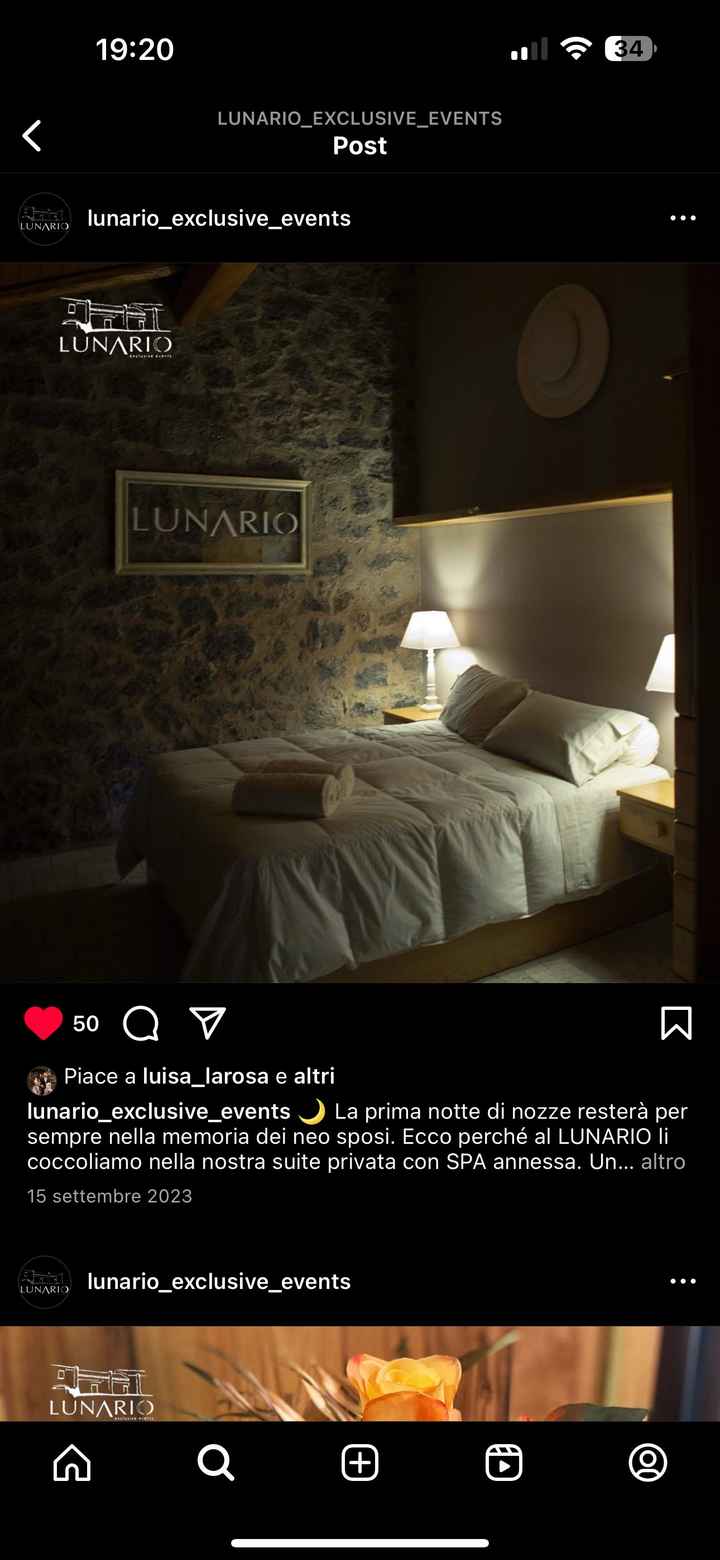Viewport: 720px width, 1560px height.
Task: Unlike the post by tapping the red heart
Action: (x=42, y=1023)
